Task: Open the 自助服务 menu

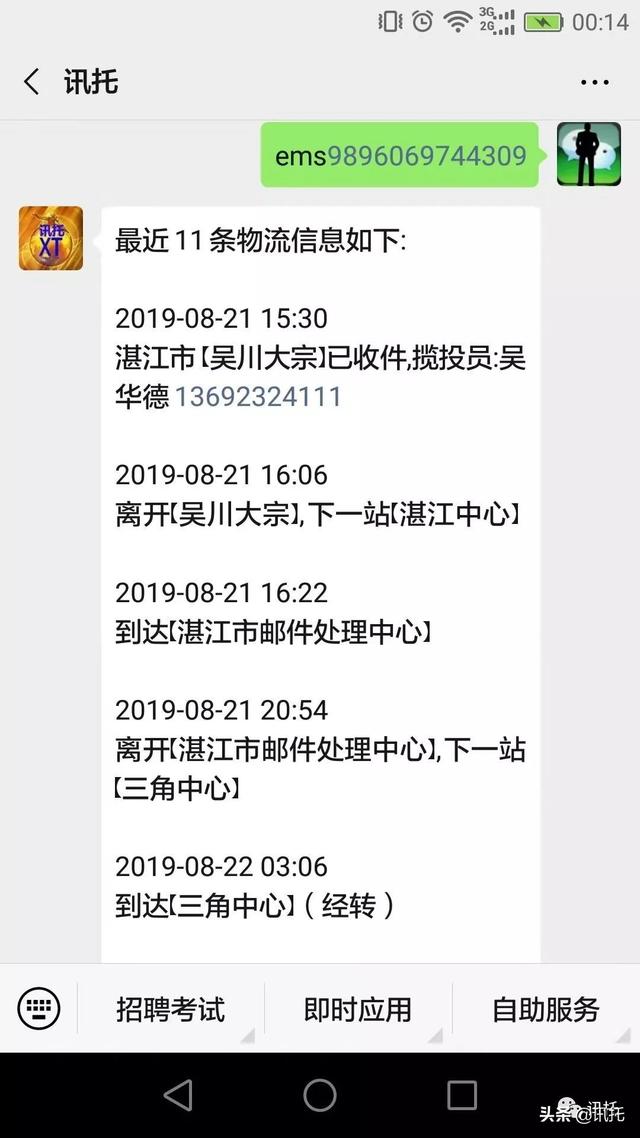Action: tap(545, 1009)
